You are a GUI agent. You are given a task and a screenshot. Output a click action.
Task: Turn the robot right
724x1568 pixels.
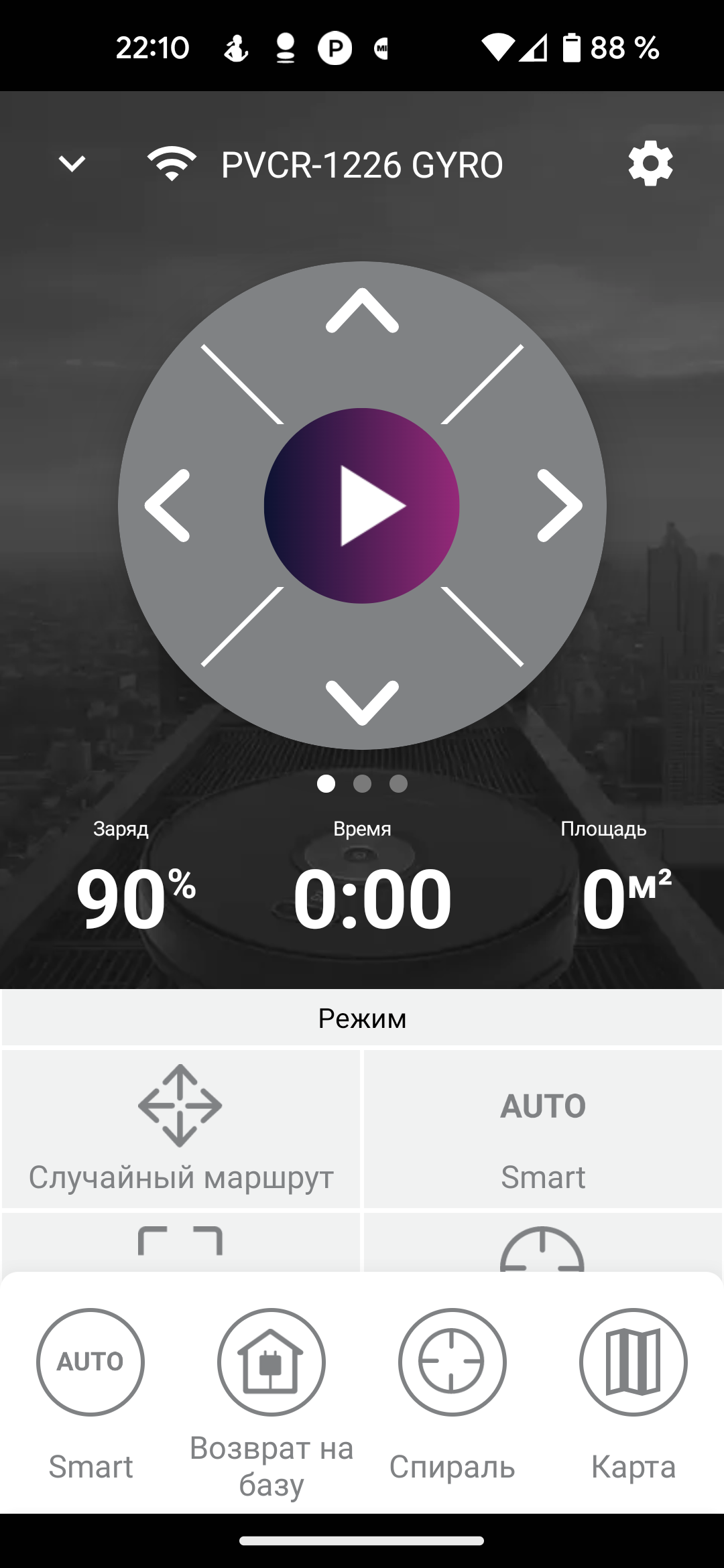pos(558,506)
